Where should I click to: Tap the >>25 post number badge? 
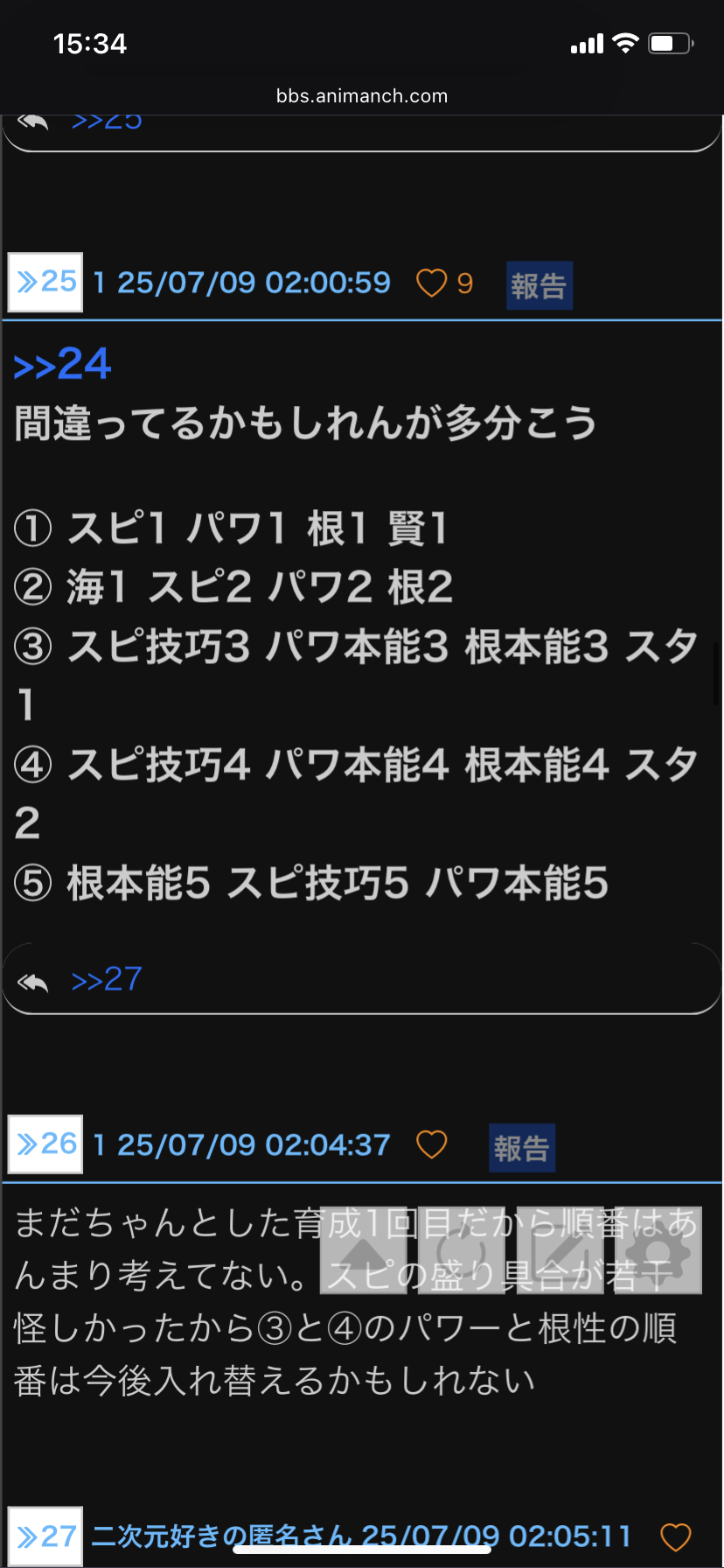45,283
